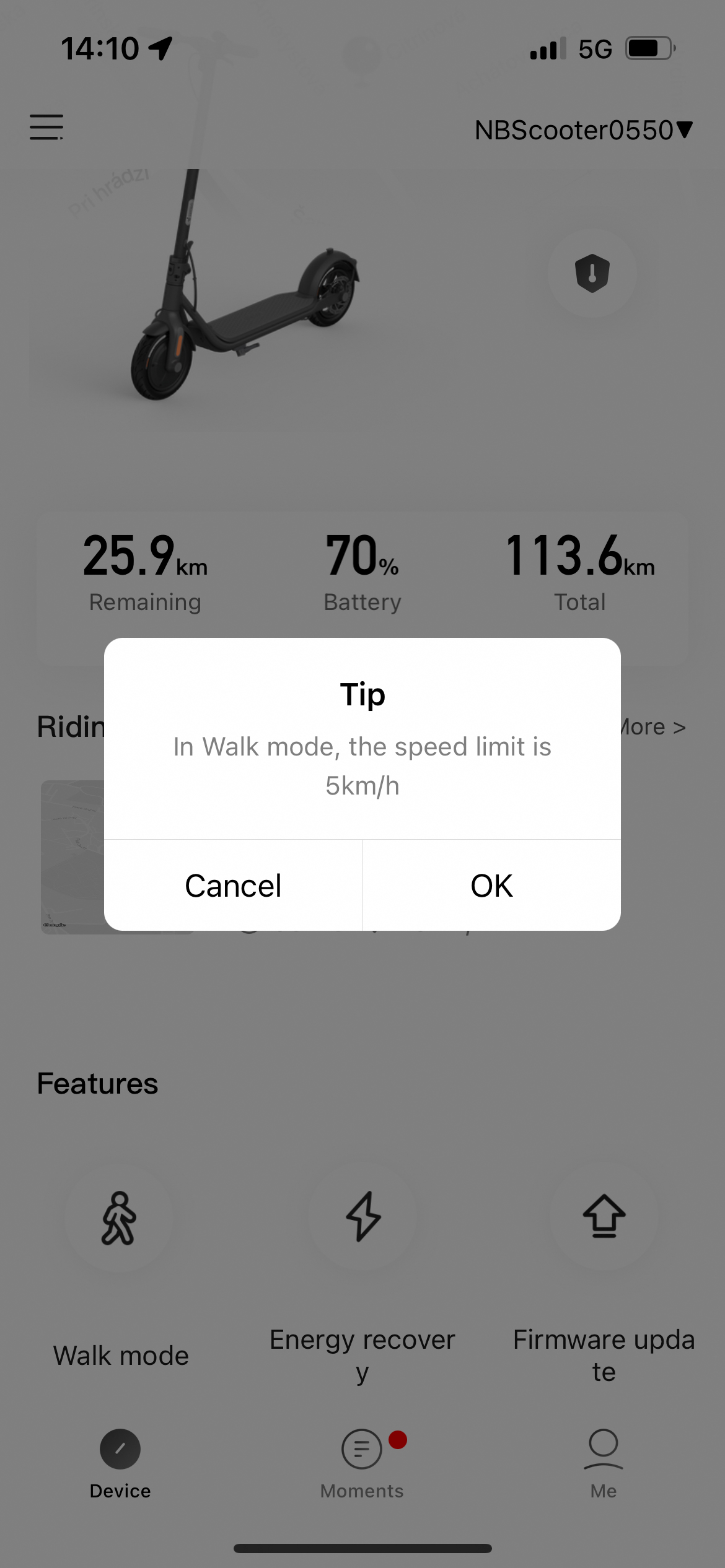Screen dimensions: 725x1568
Task: Open More riding records
Action: coord(652,727)
